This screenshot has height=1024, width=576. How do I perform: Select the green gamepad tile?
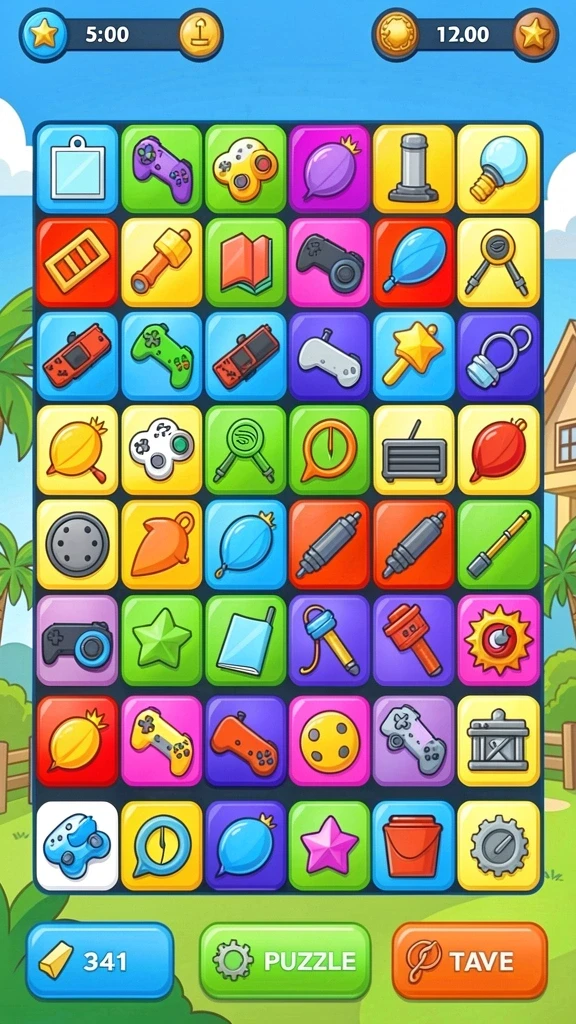162,357
